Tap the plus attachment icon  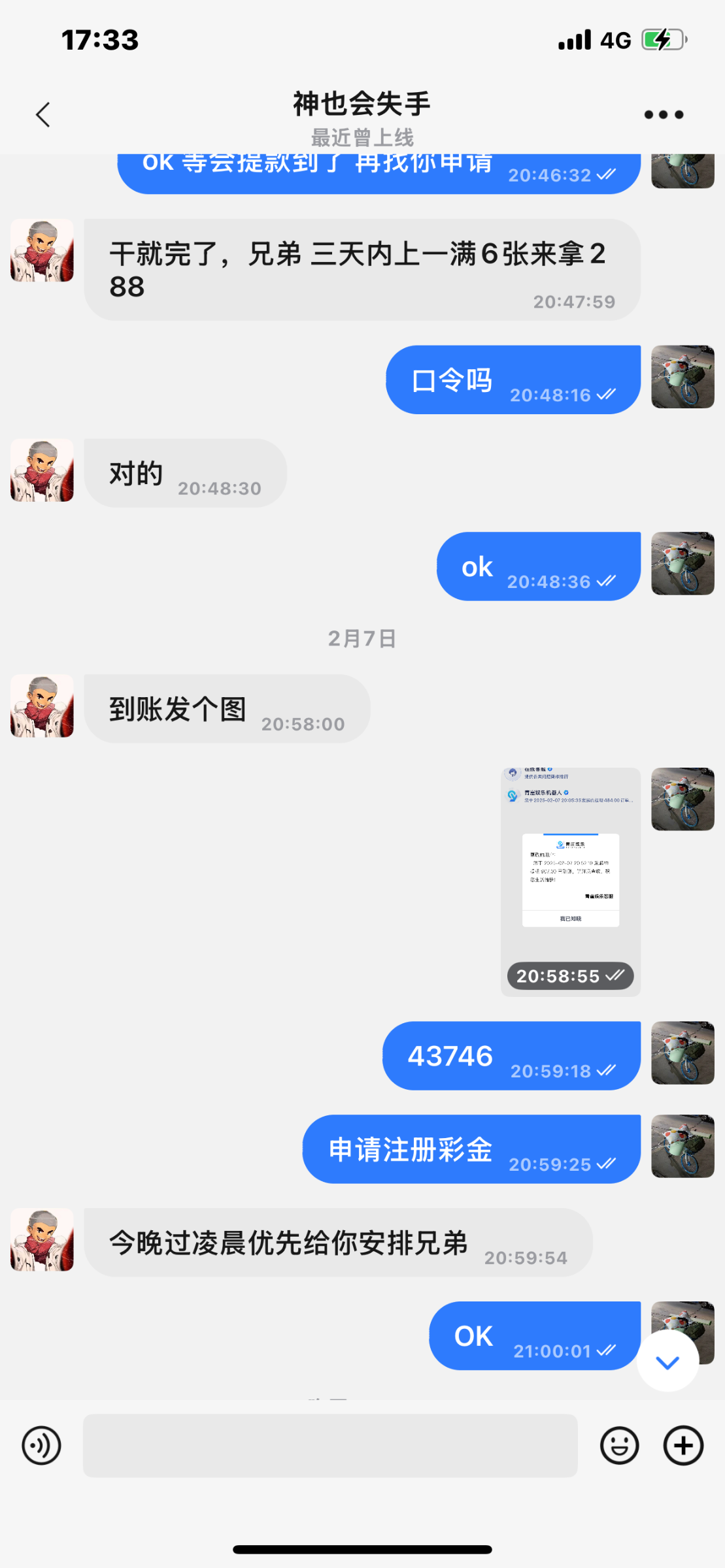(683, 1445)
